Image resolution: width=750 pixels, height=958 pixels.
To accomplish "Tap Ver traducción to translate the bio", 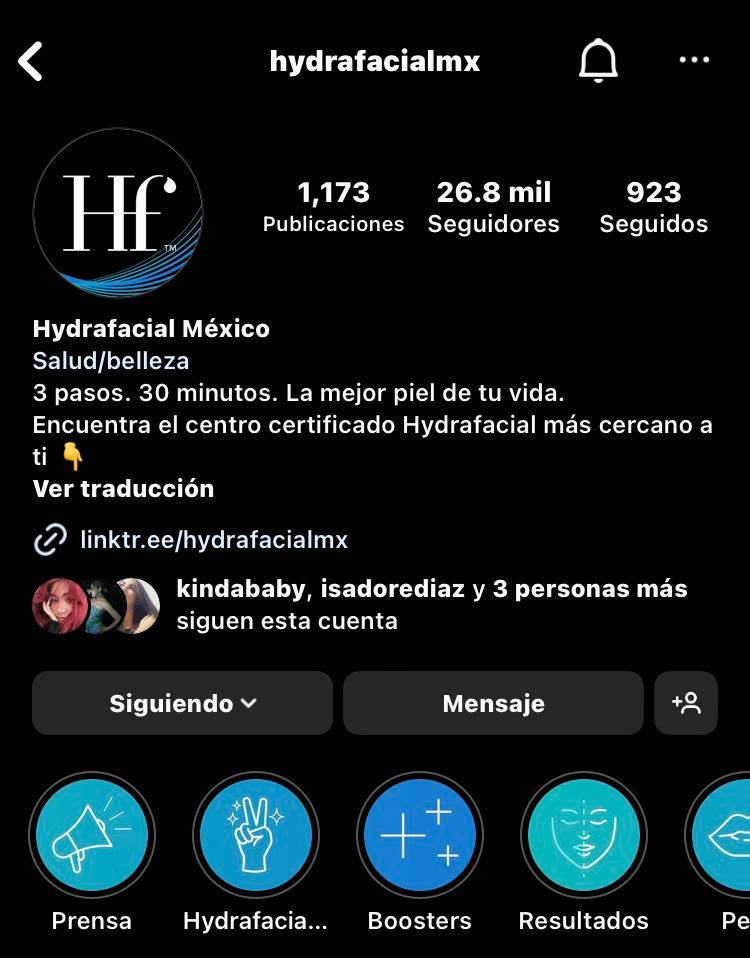I will 122,489.
